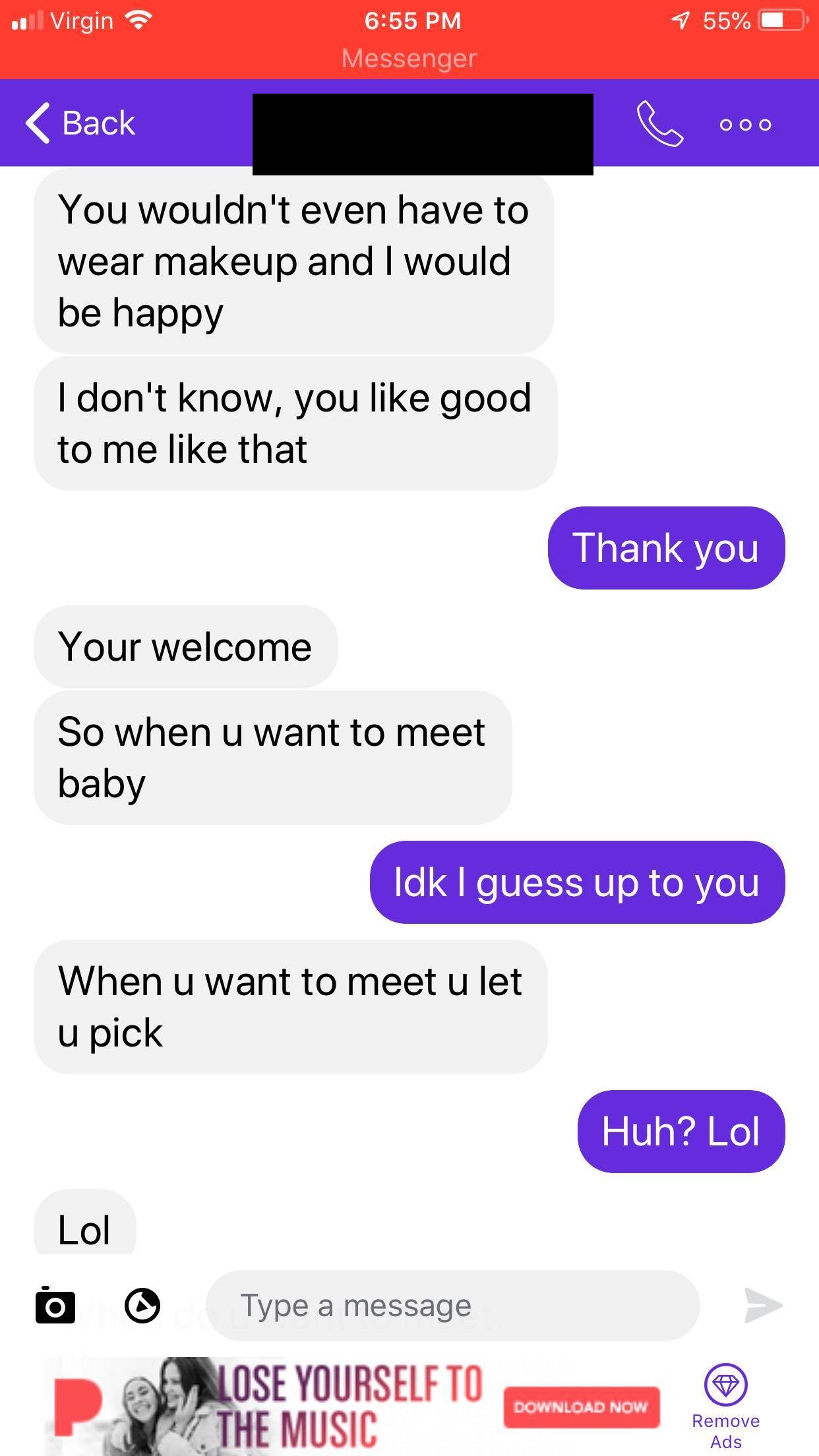819x1456 pixels.
Task: Return to Messenger via the red status bar
Action: 409,58
